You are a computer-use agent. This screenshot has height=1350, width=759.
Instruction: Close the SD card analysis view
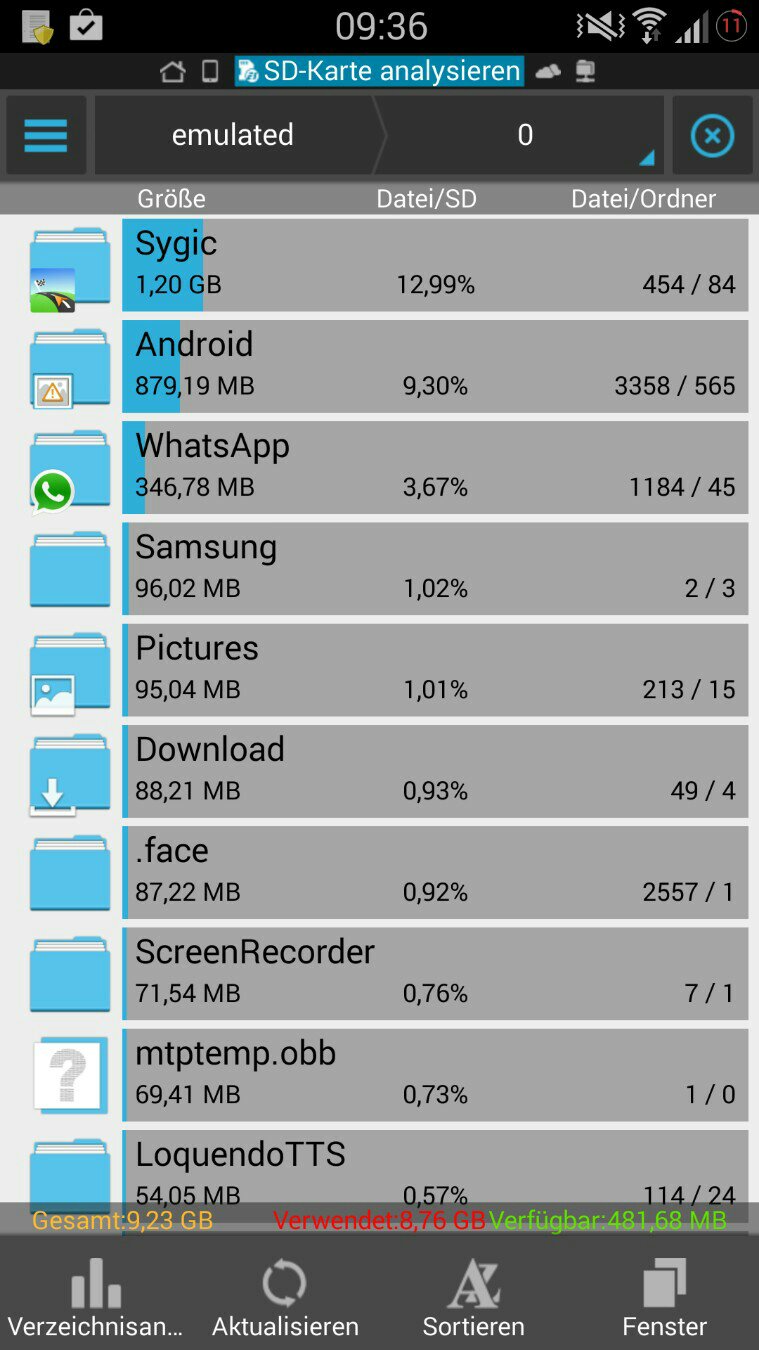click(x=712, y=135)
